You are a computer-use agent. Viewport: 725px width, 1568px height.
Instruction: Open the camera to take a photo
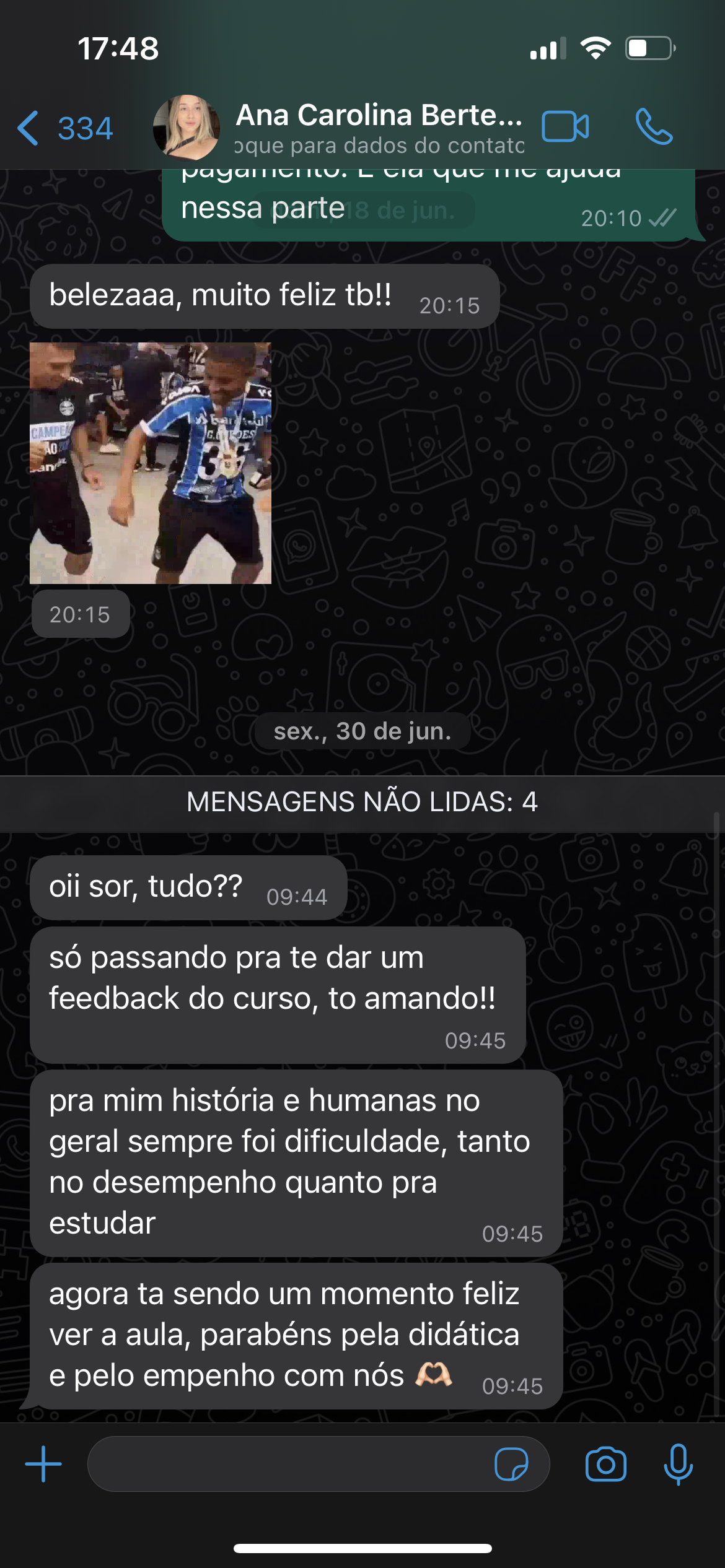[605, 1464]
